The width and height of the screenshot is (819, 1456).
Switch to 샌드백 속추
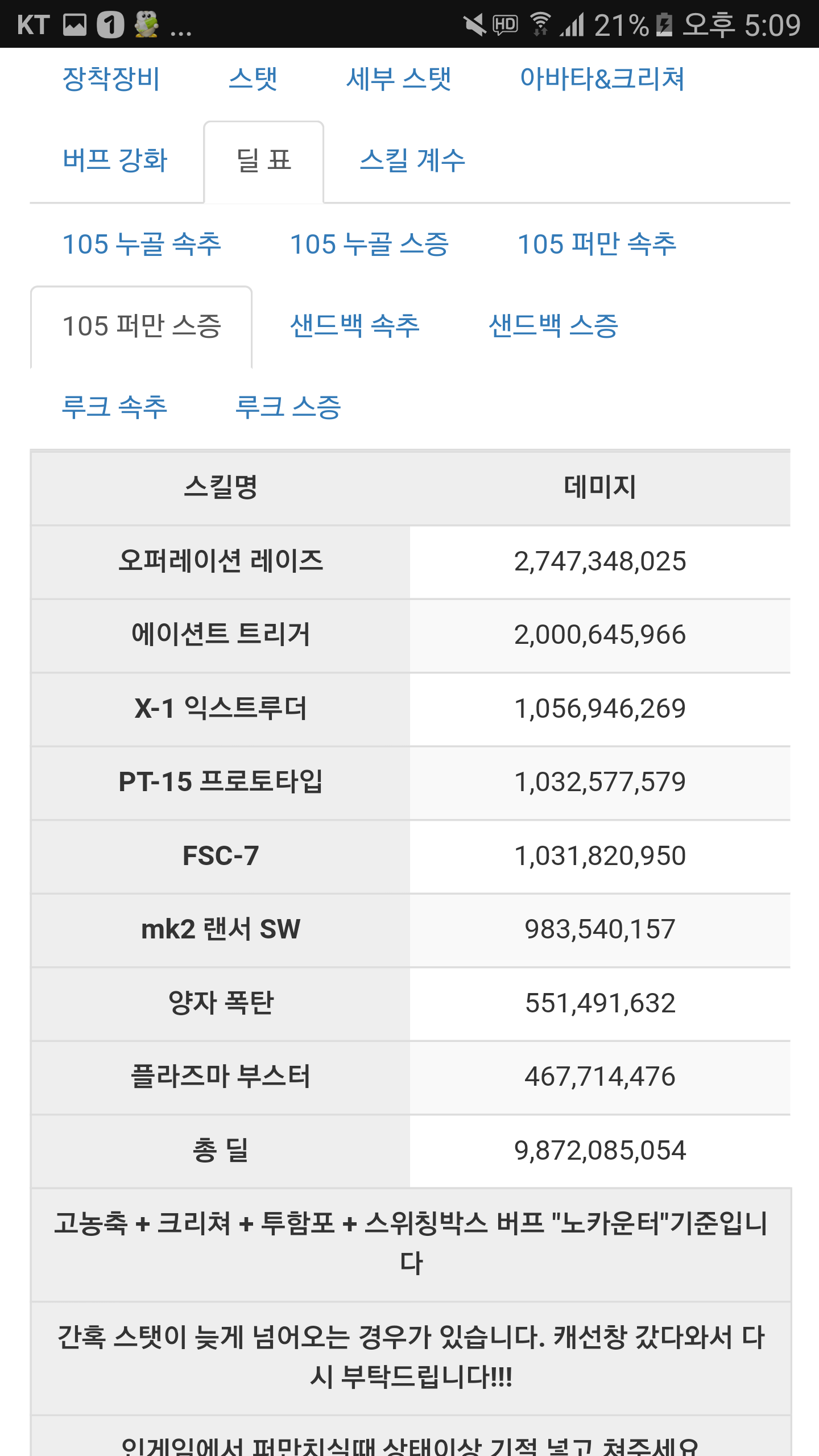coord(355,326)
